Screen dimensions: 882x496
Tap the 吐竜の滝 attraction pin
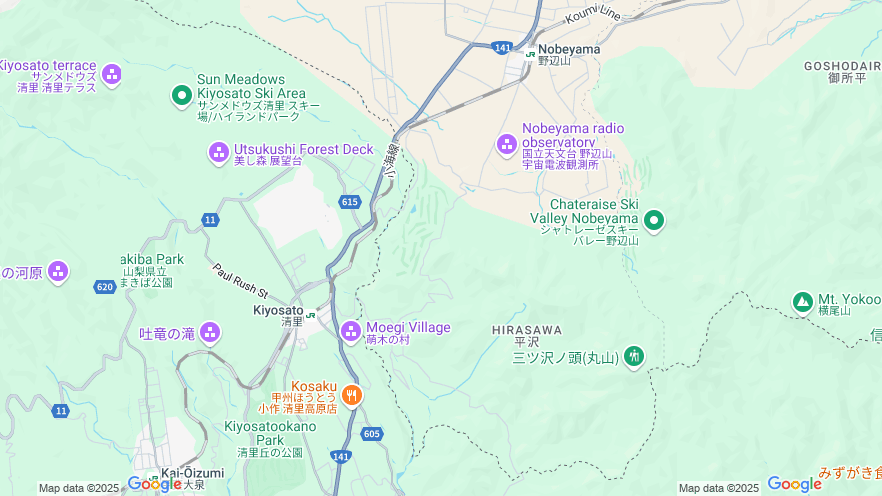pyautogui.click(x=210, y=333)
